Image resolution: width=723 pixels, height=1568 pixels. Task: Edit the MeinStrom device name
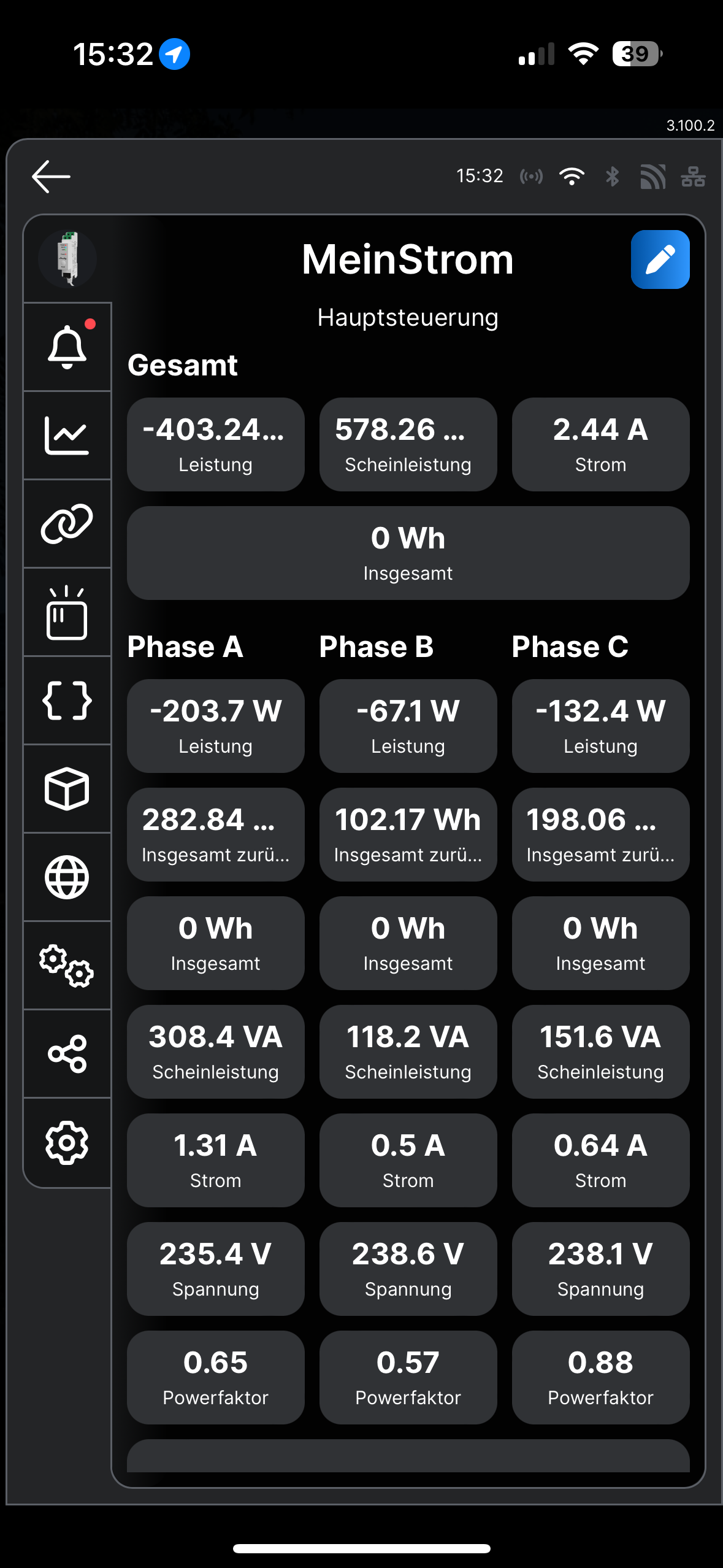click(660, 259)
